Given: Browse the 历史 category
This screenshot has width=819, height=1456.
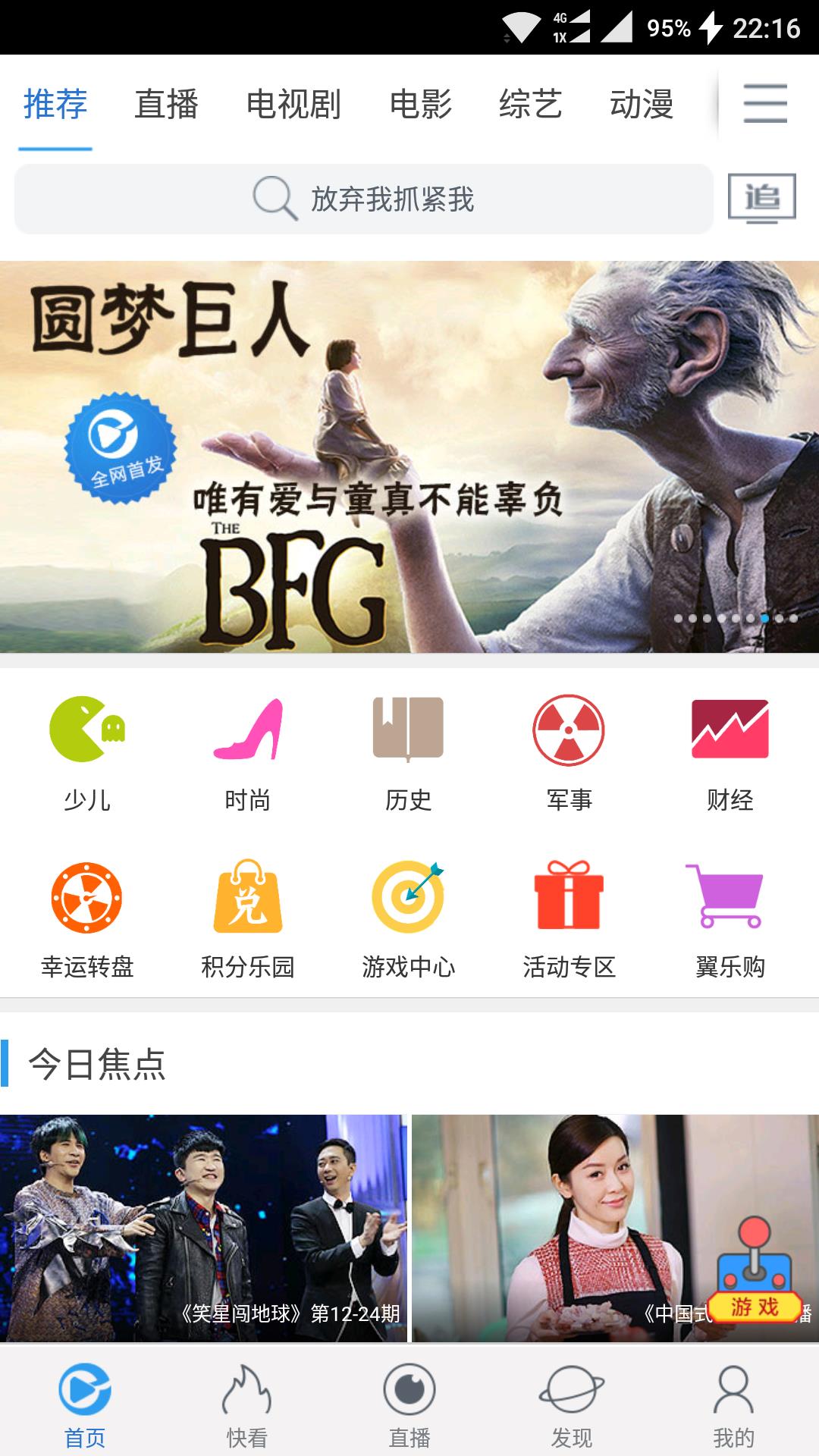Looking at the screenshot, I should pyautogui.click(x=409, y=752).
